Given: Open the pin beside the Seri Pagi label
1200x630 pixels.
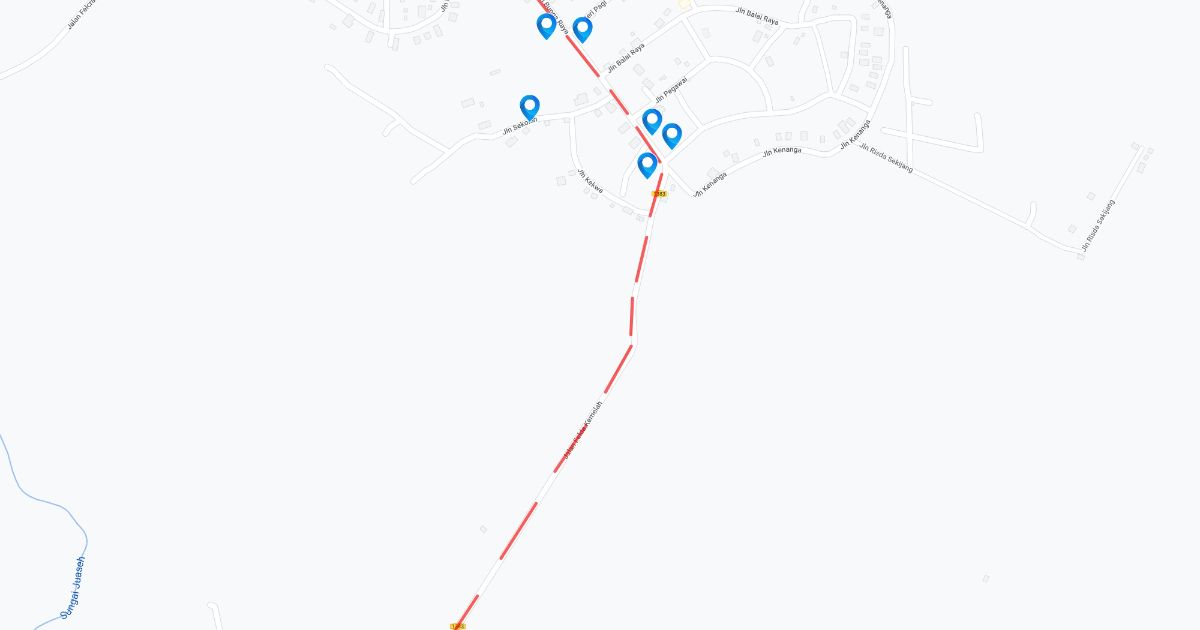Looking at the screenshot, I should point(582,28).
